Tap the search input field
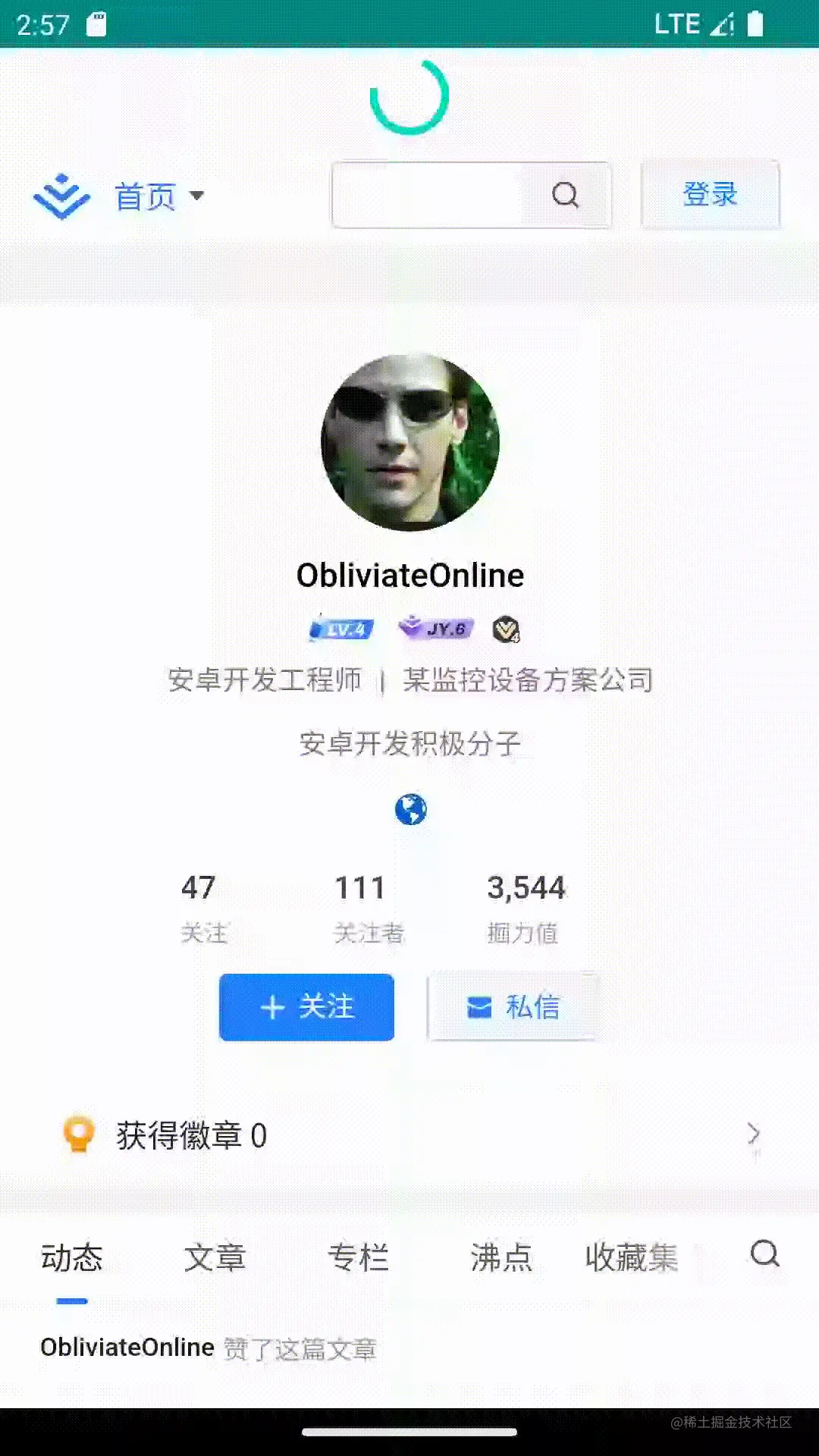Screen dimensions: 819x1456 tap(428, 195)
